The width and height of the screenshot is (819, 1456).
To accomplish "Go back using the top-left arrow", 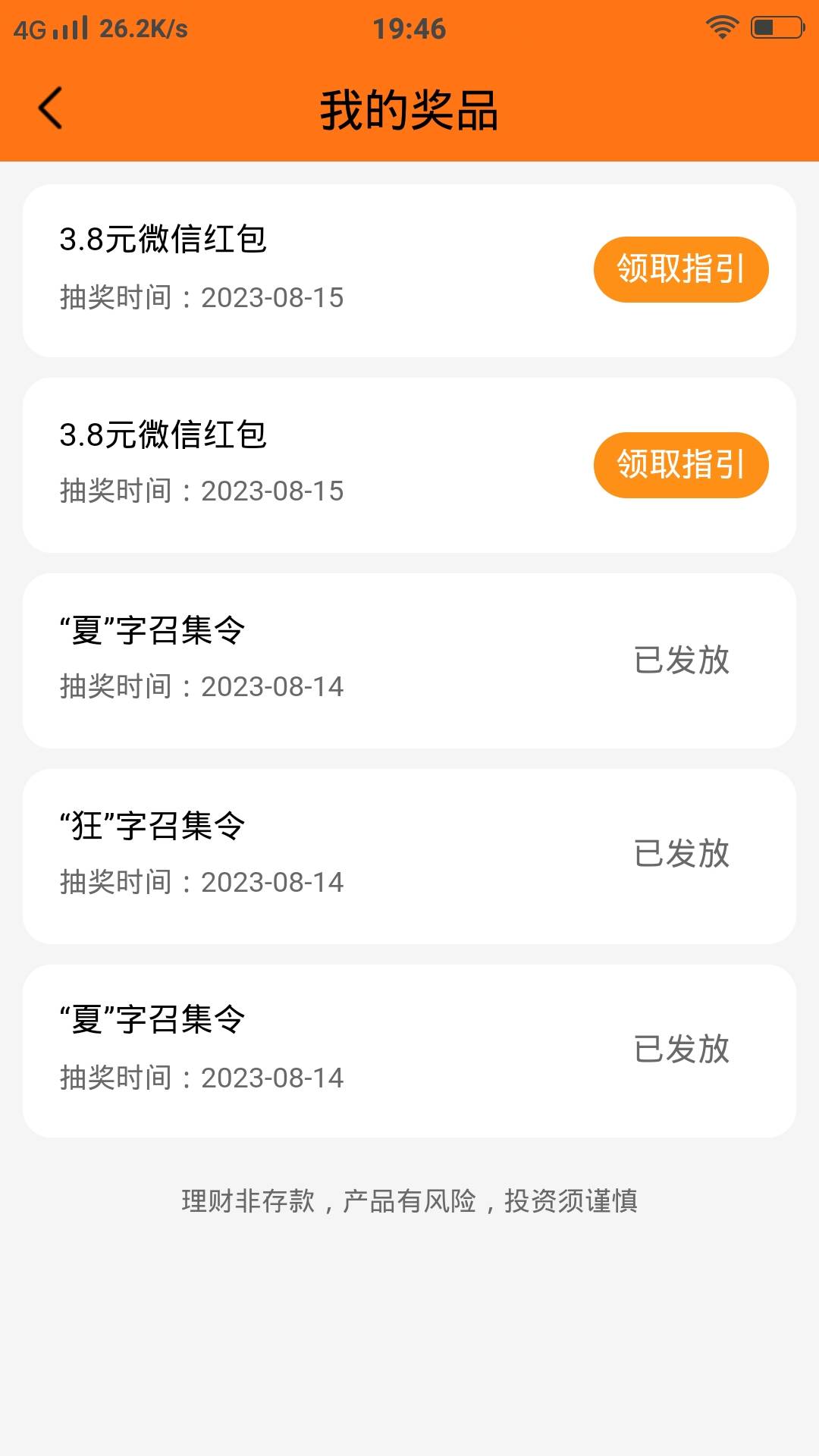I will [x=51, y=108].
